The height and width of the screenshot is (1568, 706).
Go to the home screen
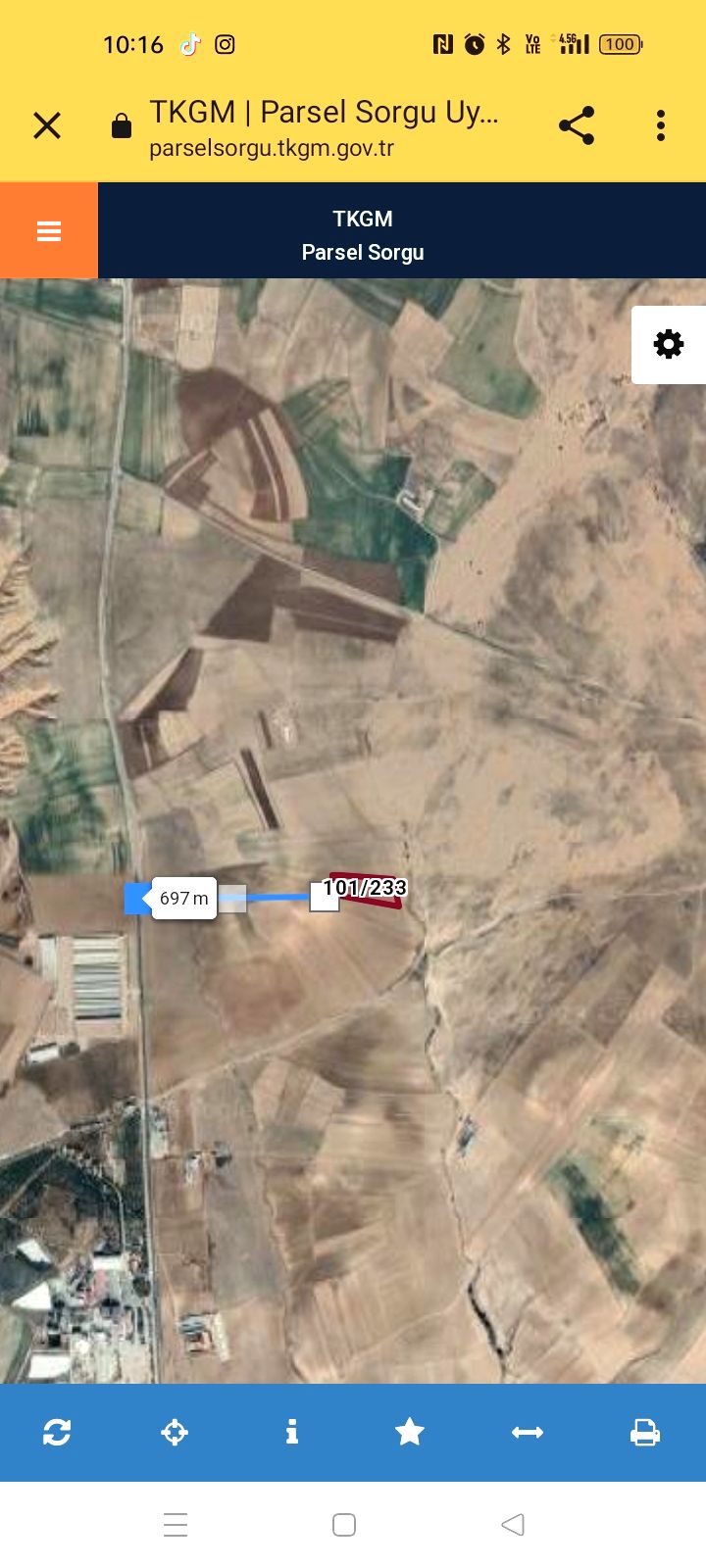(344, 1524)
